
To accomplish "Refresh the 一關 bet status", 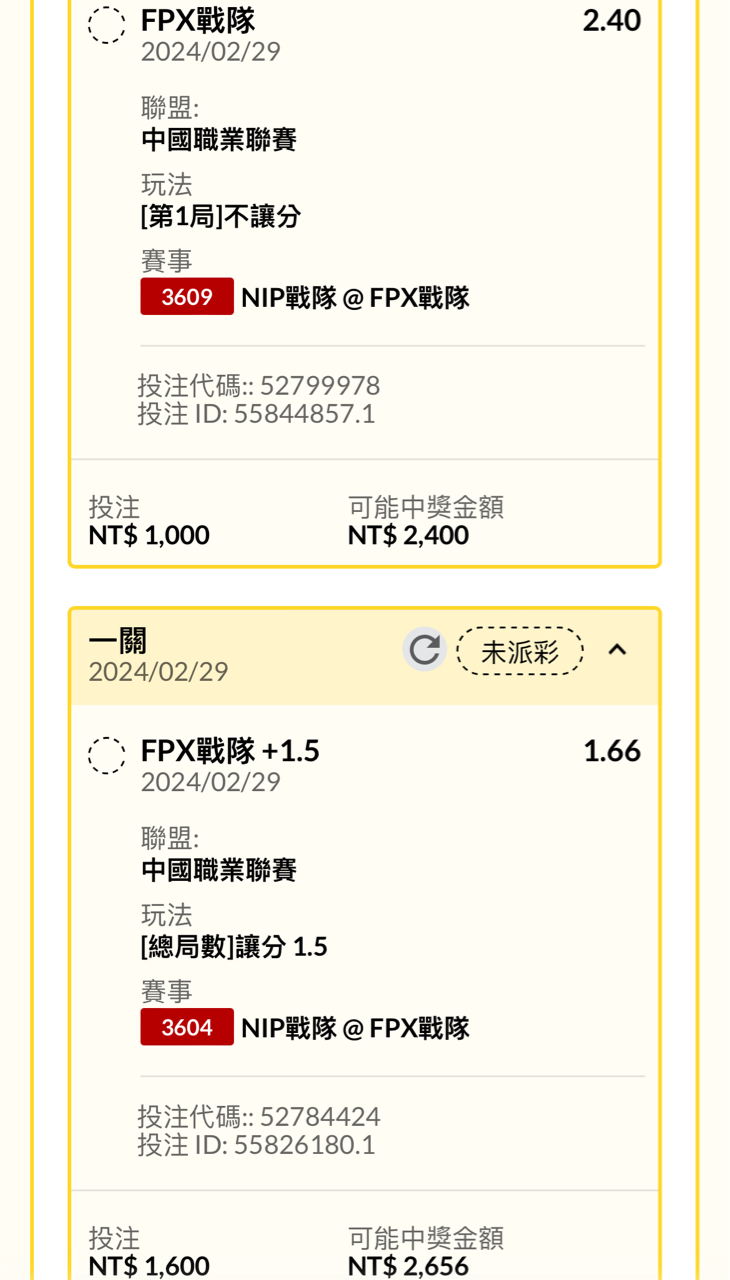I will pyautogui.click(x=425, y=650).
